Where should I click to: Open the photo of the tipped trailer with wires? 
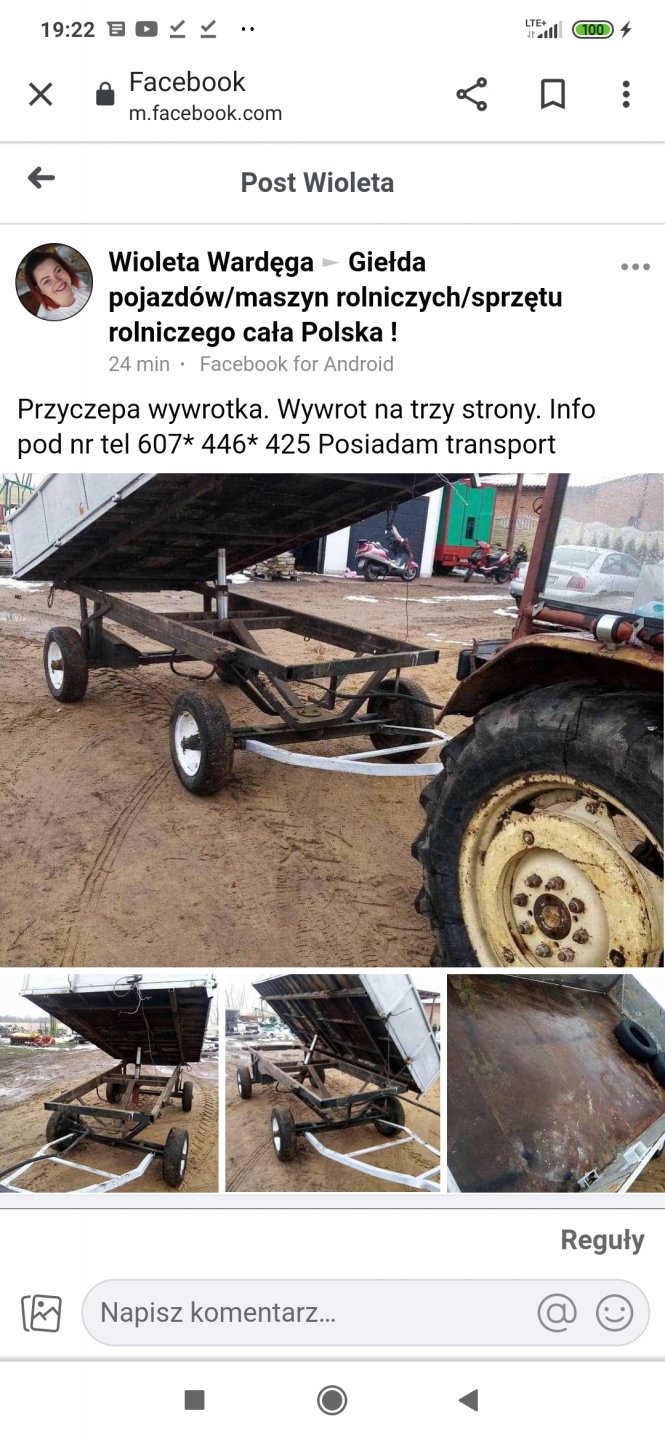point(109,1084)
